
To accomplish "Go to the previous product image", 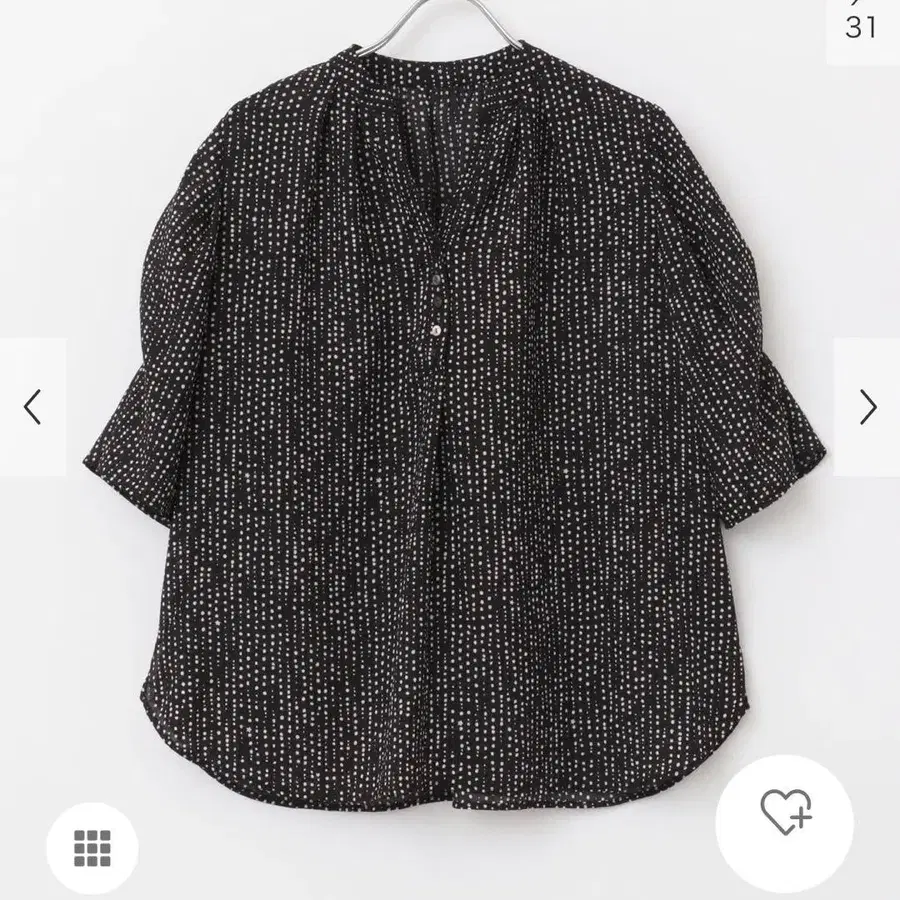I will coord(32,407).
